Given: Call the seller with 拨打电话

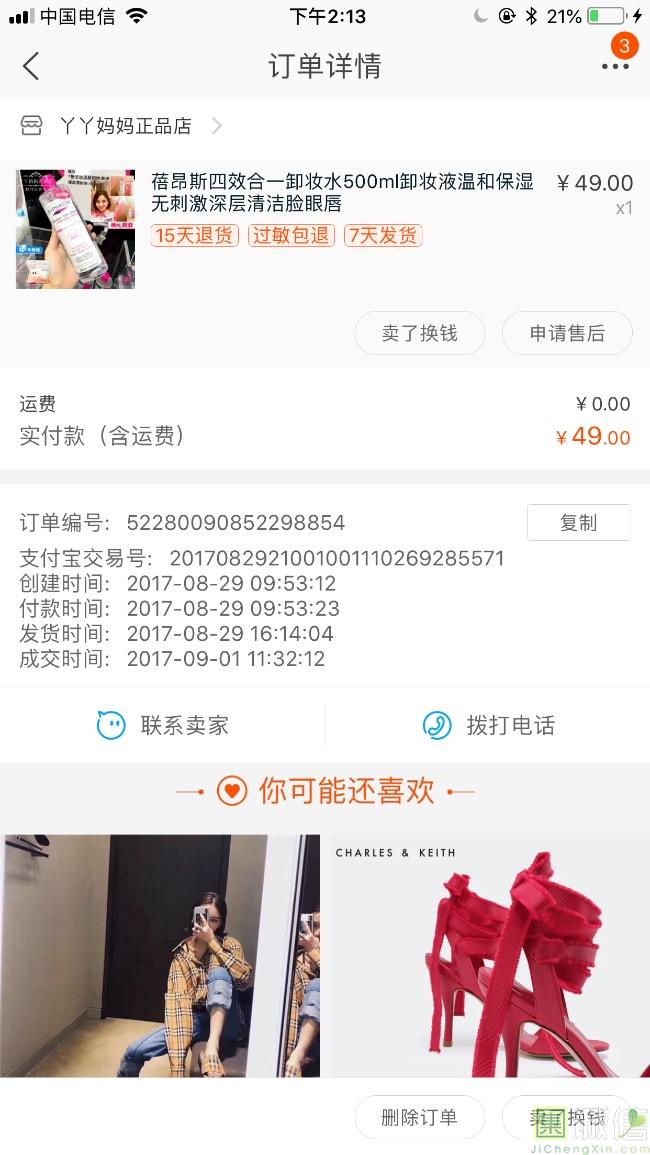Looking at the screenshot, I should 488,725.
